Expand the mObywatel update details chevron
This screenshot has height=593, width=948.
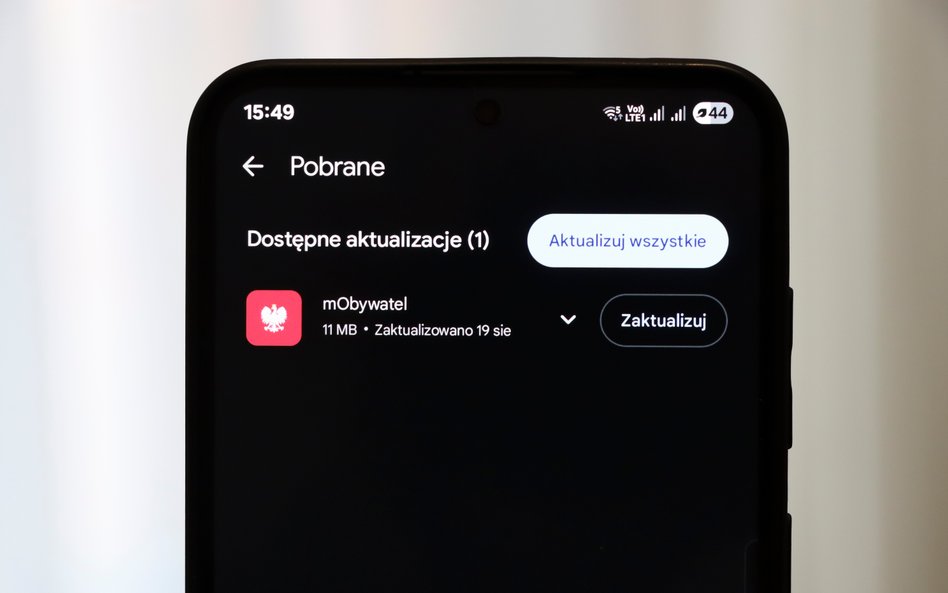coord(568,320)
